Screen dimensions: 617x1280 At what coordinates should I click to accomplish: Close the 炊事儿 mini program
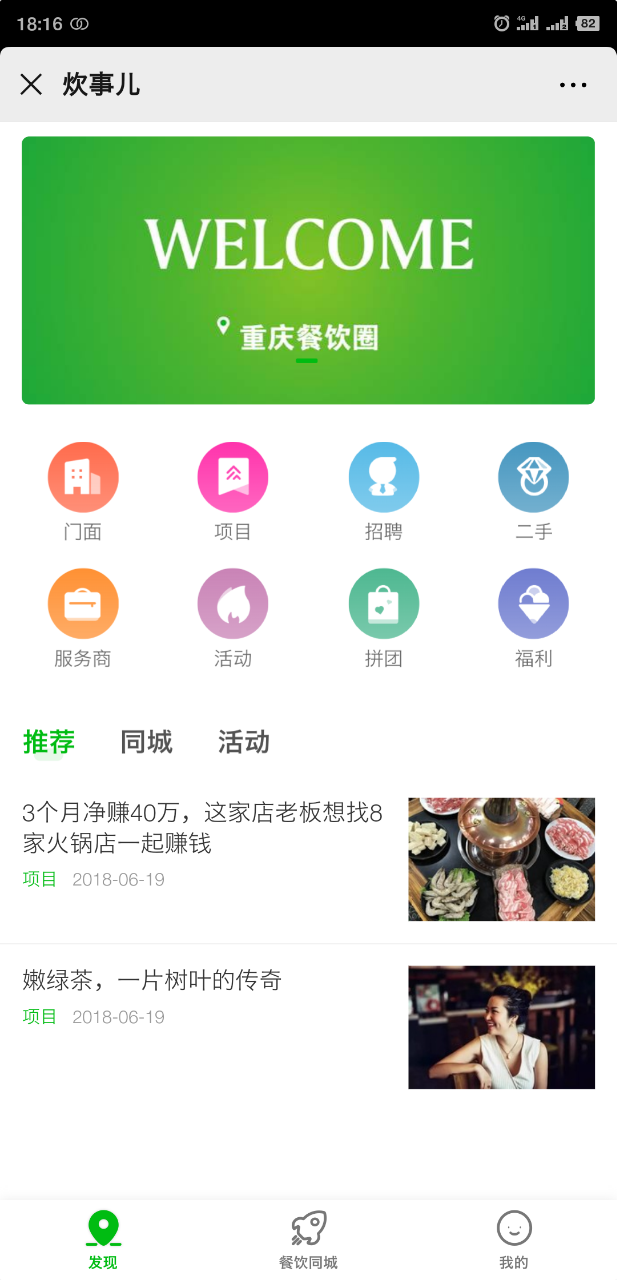[x=31, y=84]
